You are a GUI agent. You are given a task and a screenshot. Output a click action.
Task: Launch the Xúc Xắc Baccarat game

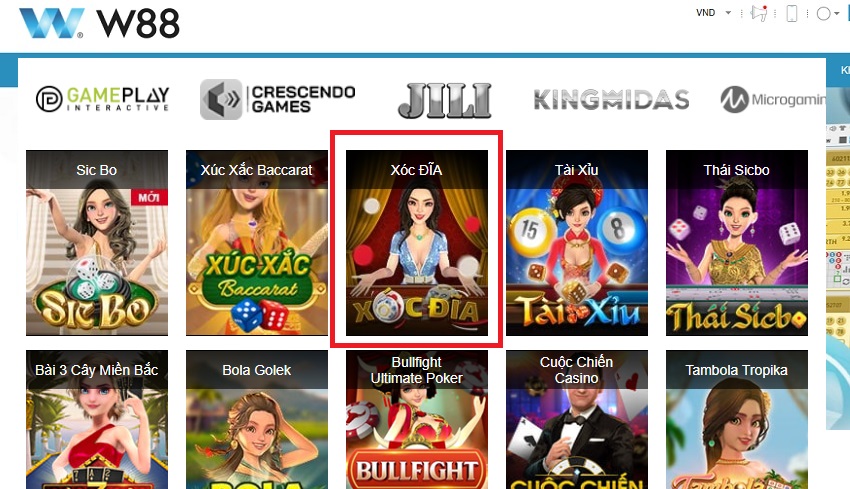pyautogui.click(x=256, y=243)
